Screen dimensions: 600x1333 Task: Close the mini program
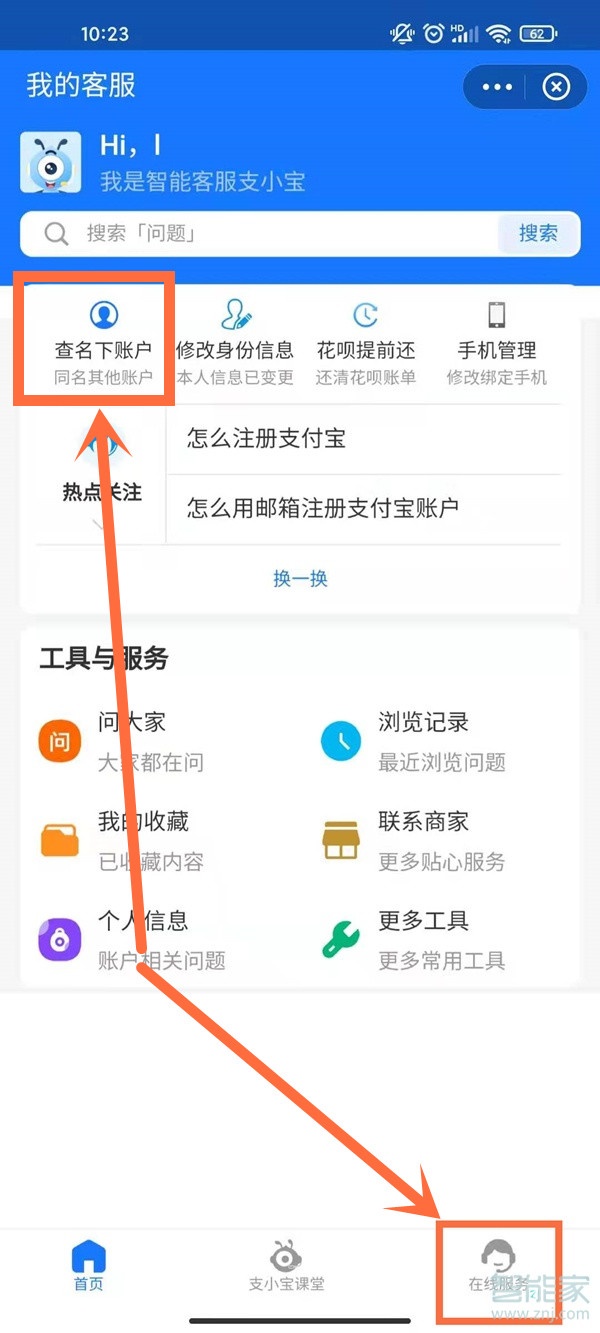(556, 87)
